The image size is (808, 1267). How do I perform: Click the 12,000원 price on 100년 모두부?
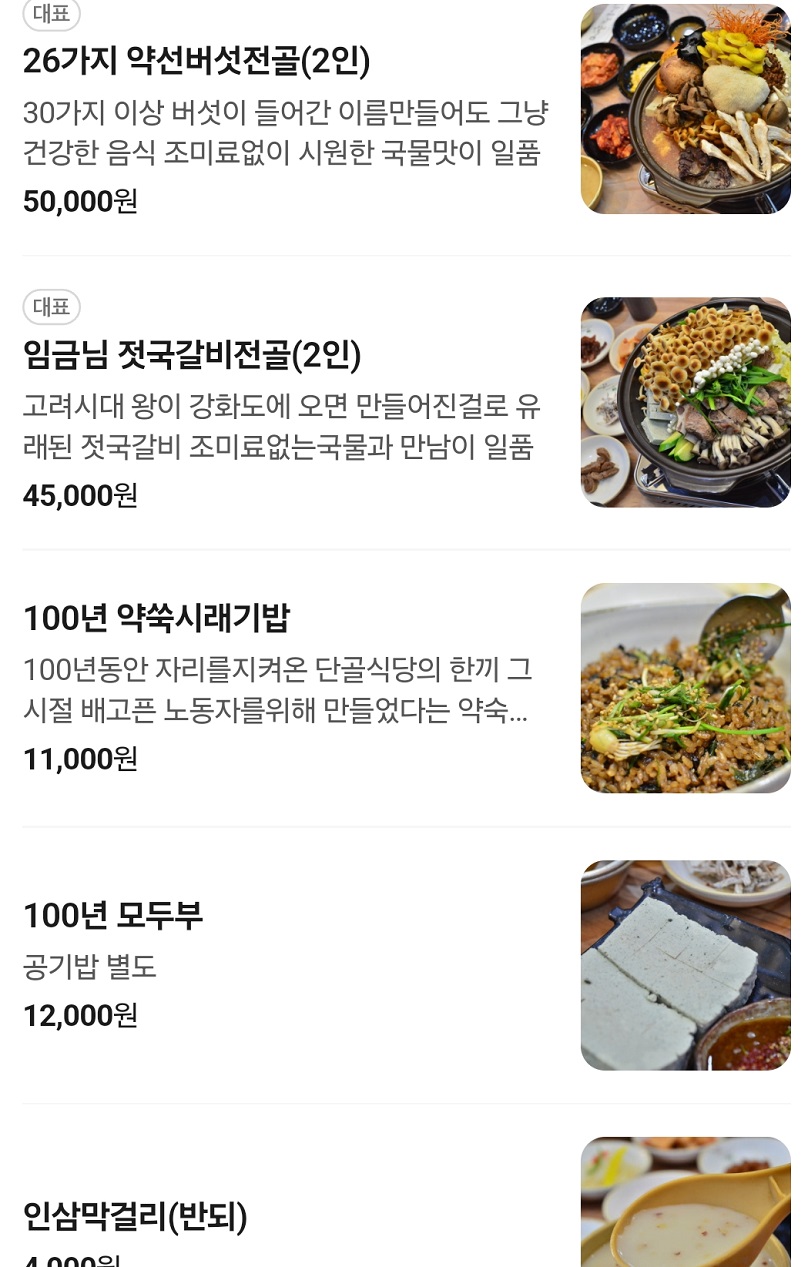[x=79, y=1015]
